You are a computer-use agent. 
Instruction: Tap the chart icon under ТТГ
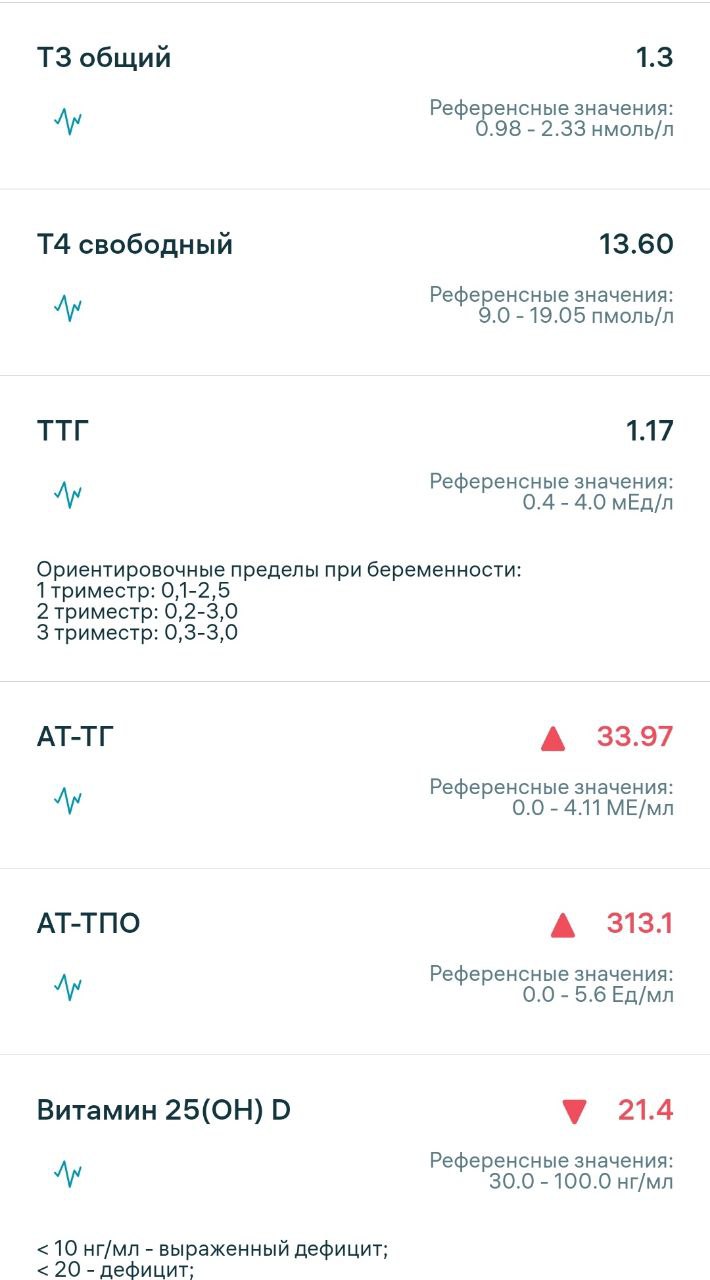point(68,494)
